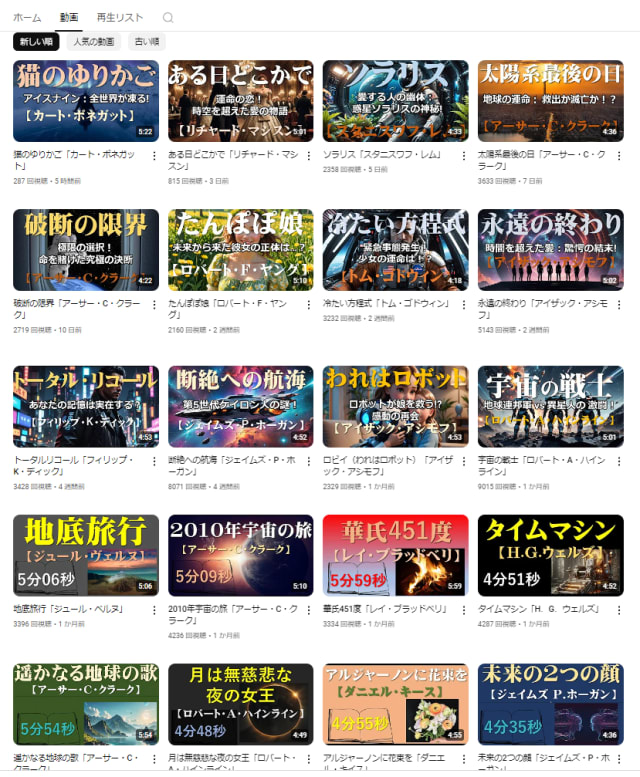
Task: Open more options for 断絶への航海 video
Action: pos(309,460)
